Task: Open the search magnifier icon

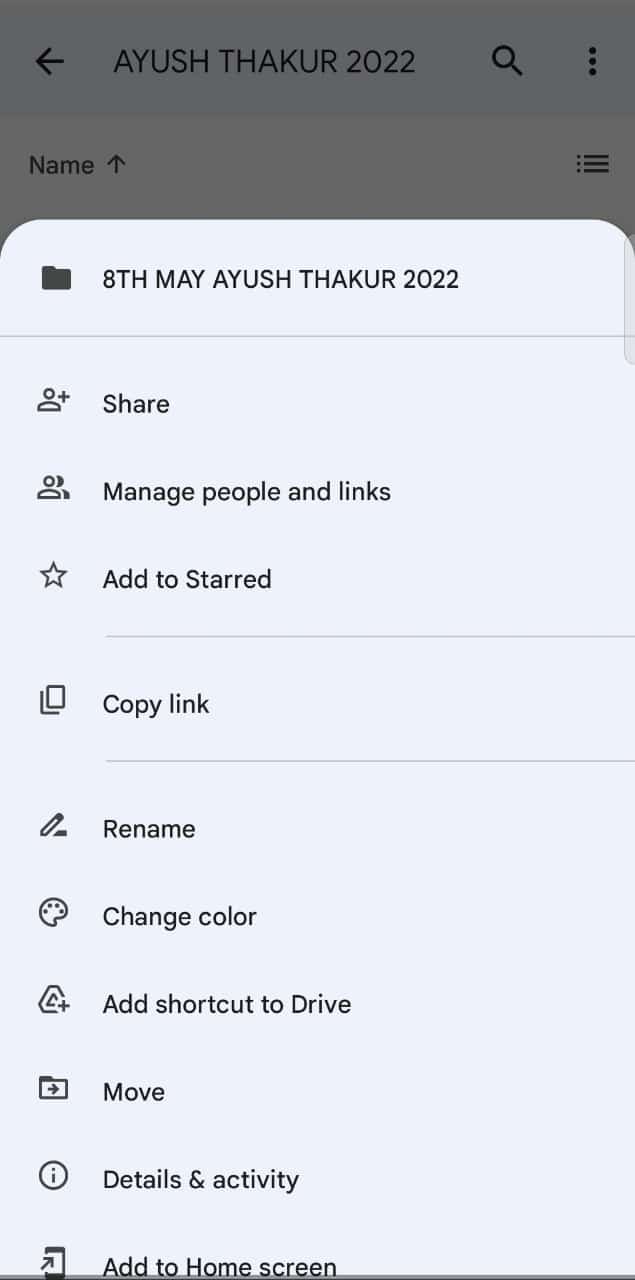Action: pyautogui.click(x=508, y=61)
